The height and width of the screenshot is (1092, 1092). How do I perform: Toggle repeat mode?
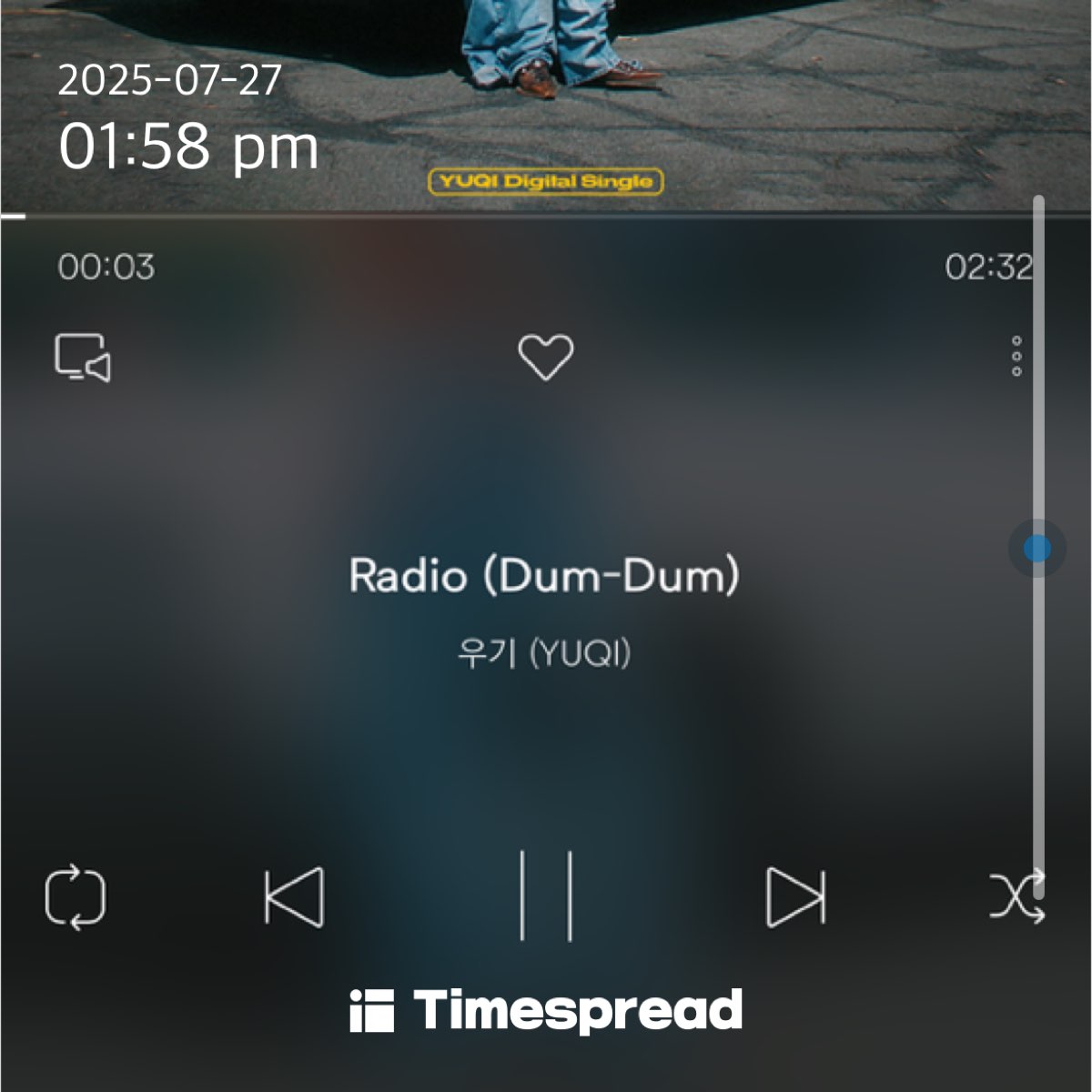tap(76, 898)
